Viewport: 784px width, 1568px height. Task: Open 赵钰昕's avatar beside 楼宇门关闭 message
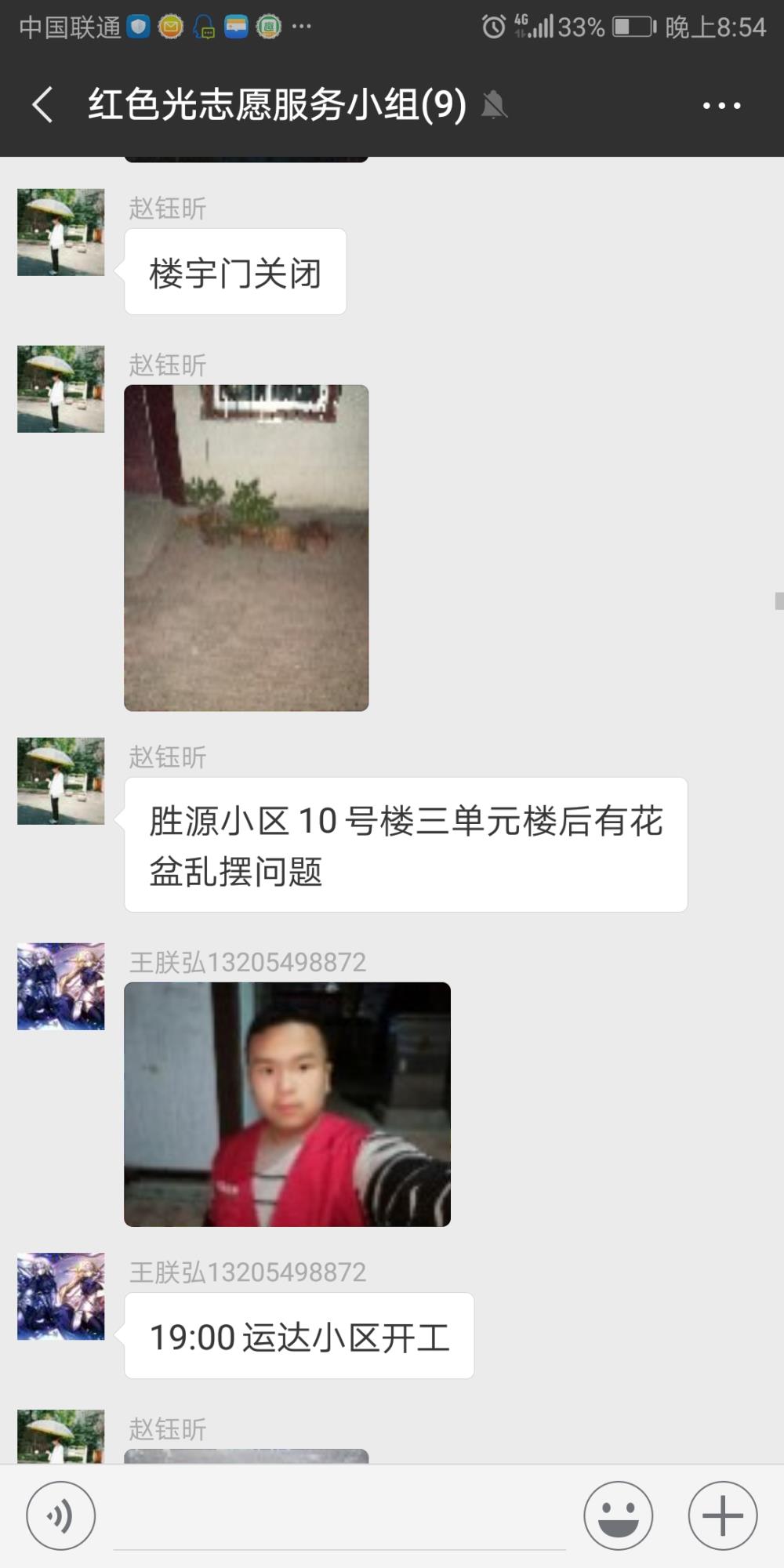pyautogui.click(x=61, y=232)
